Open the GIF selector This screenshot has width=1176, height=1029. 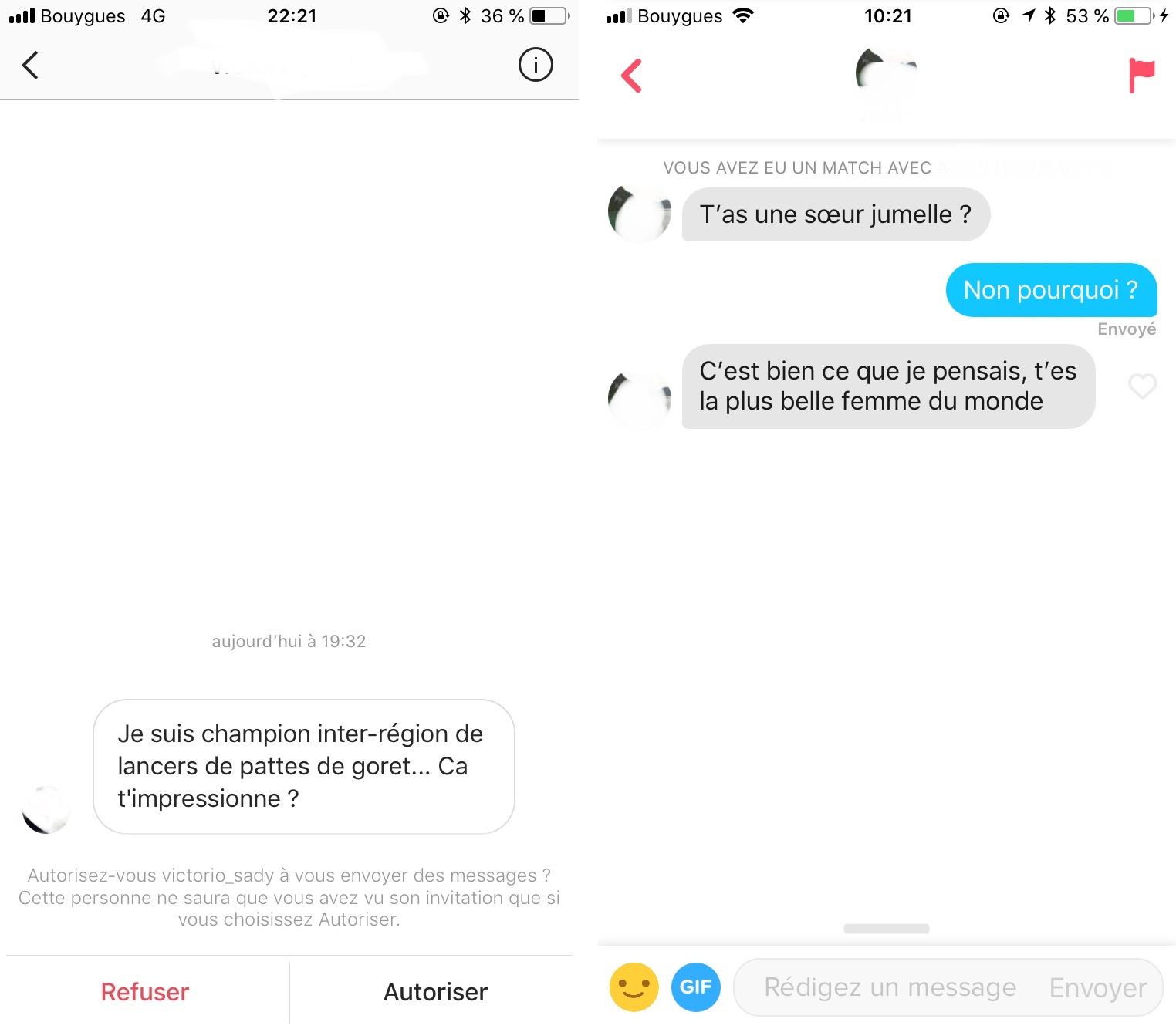click(x=695, y=987)
